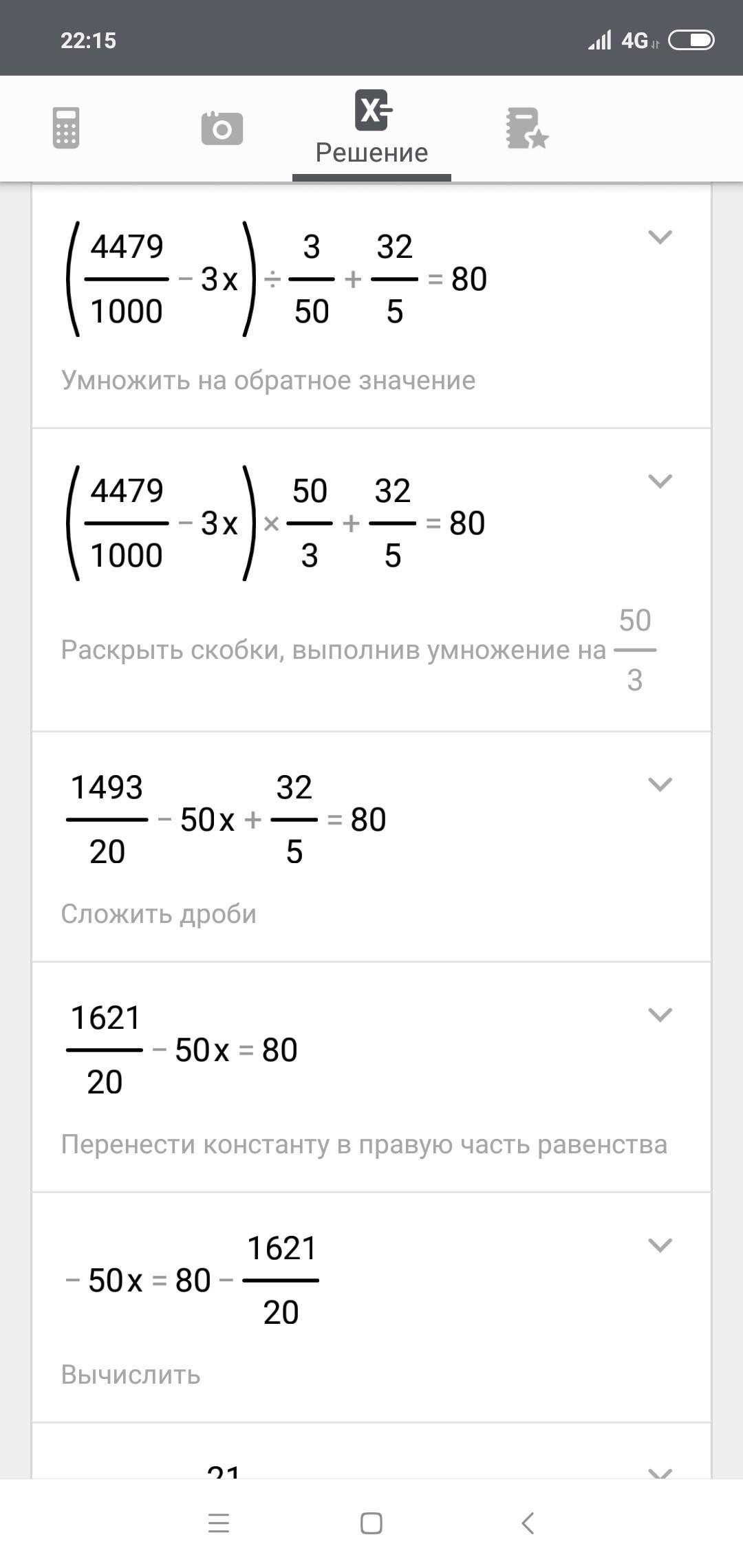Viewport: 743px width, 1568px height.
Task: Switch to the camera tab
Action: pos(222,128)
